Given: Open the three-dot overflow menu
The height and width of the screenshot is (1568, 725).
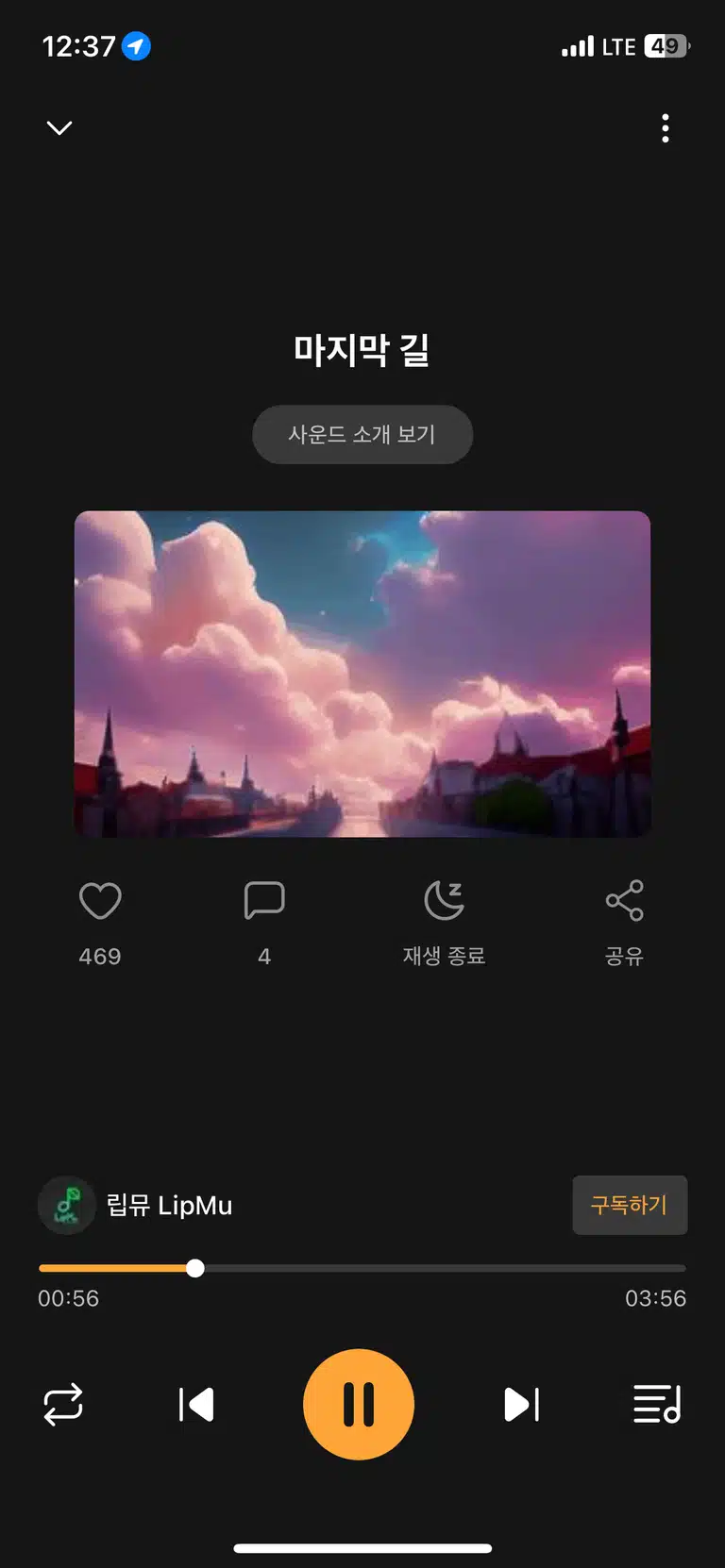Looking at the screenshot, I should click(x=666, y=128).
